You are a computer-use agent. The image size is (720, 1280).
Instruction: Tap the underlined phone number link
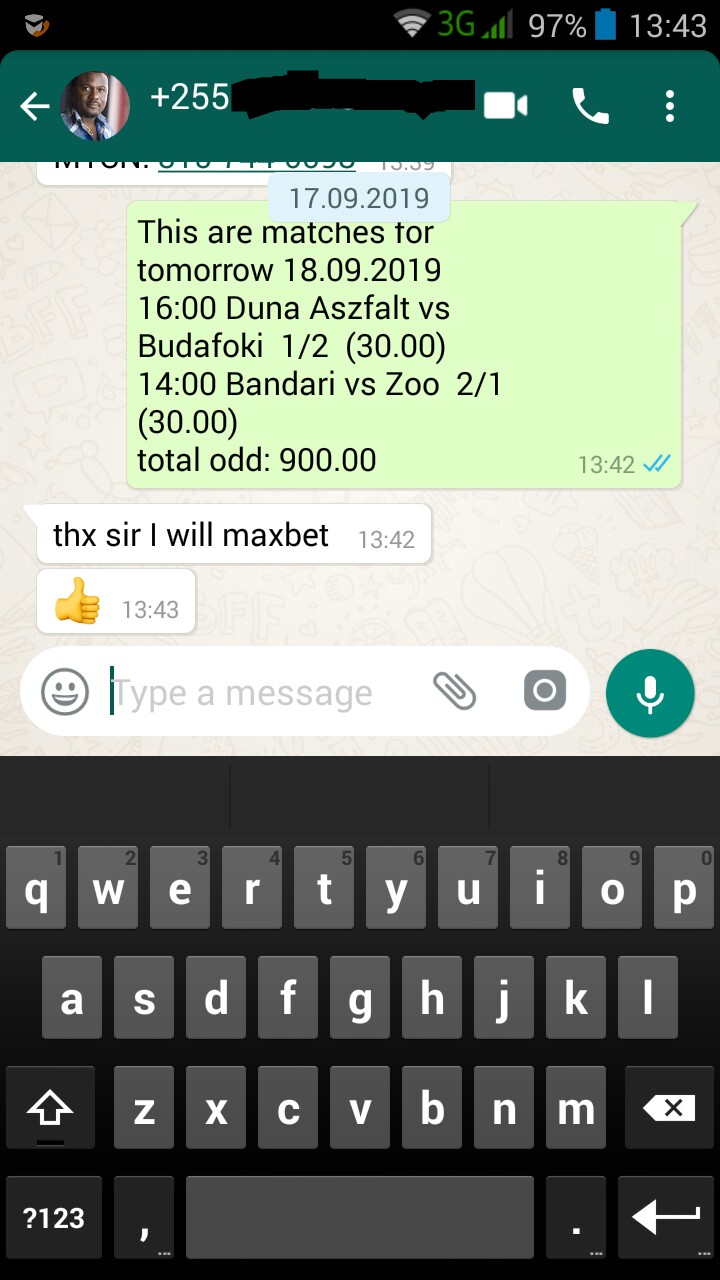coord(256,164)
